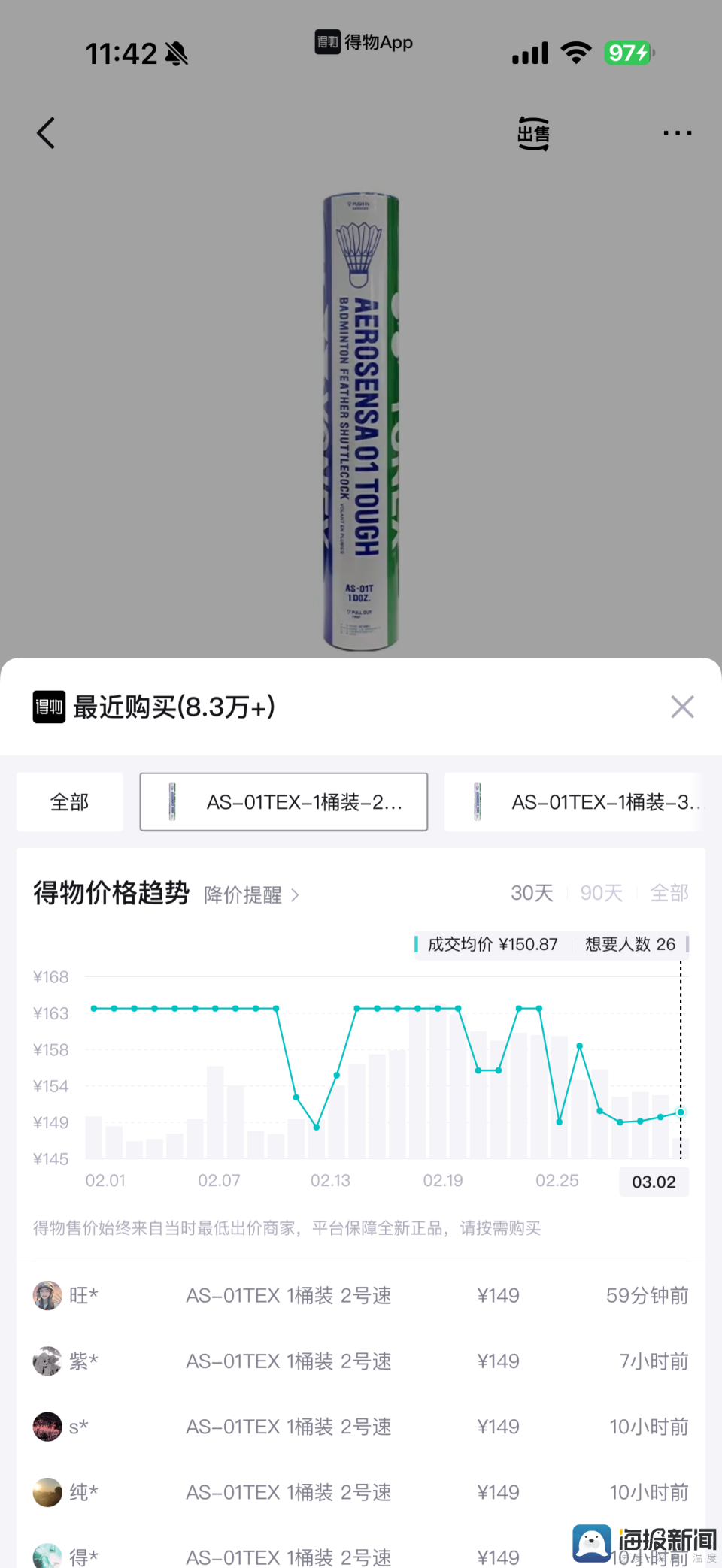Open buyer 旺* profile avatar
Screen dimensions: 722x1568
(47, 1295)
